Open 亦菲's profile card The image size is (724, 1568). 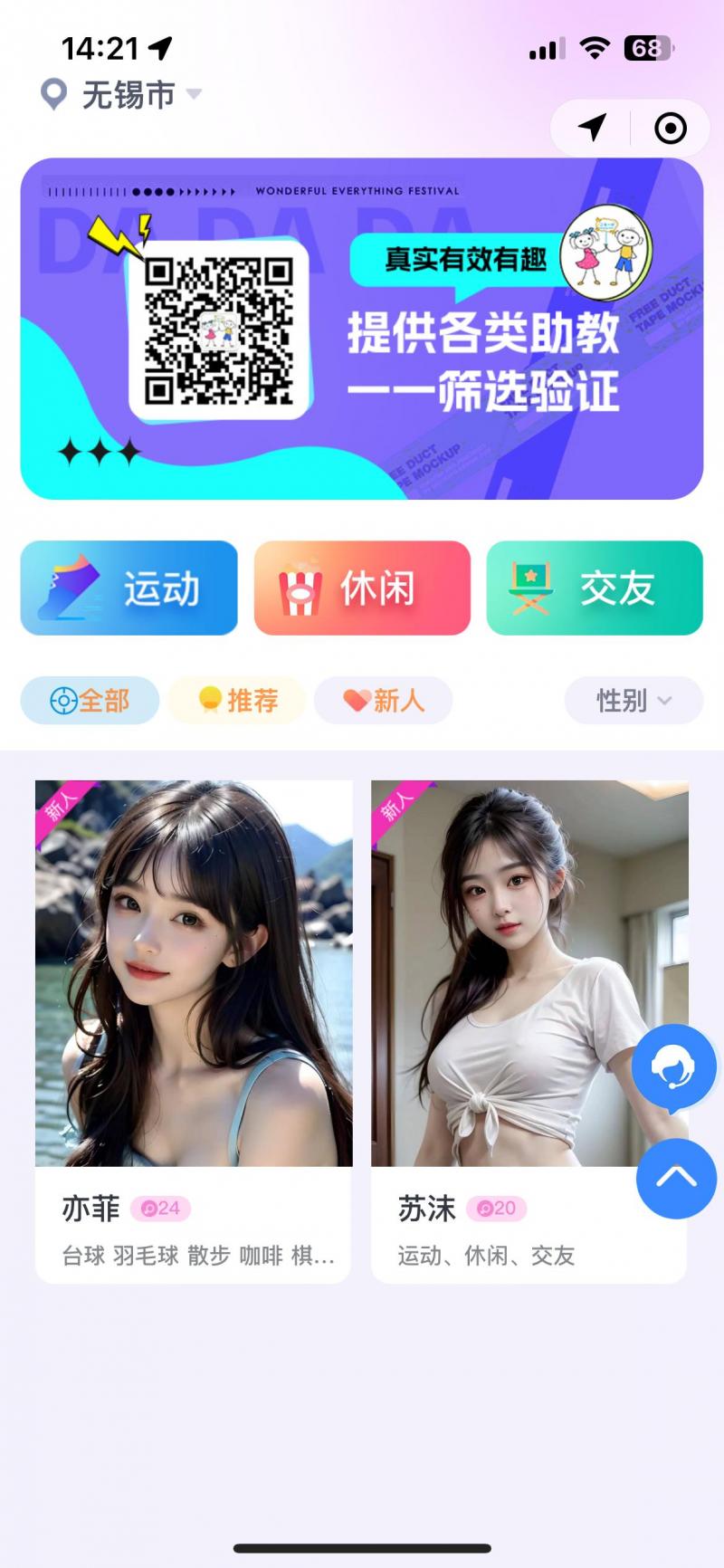click(194, 1030)
